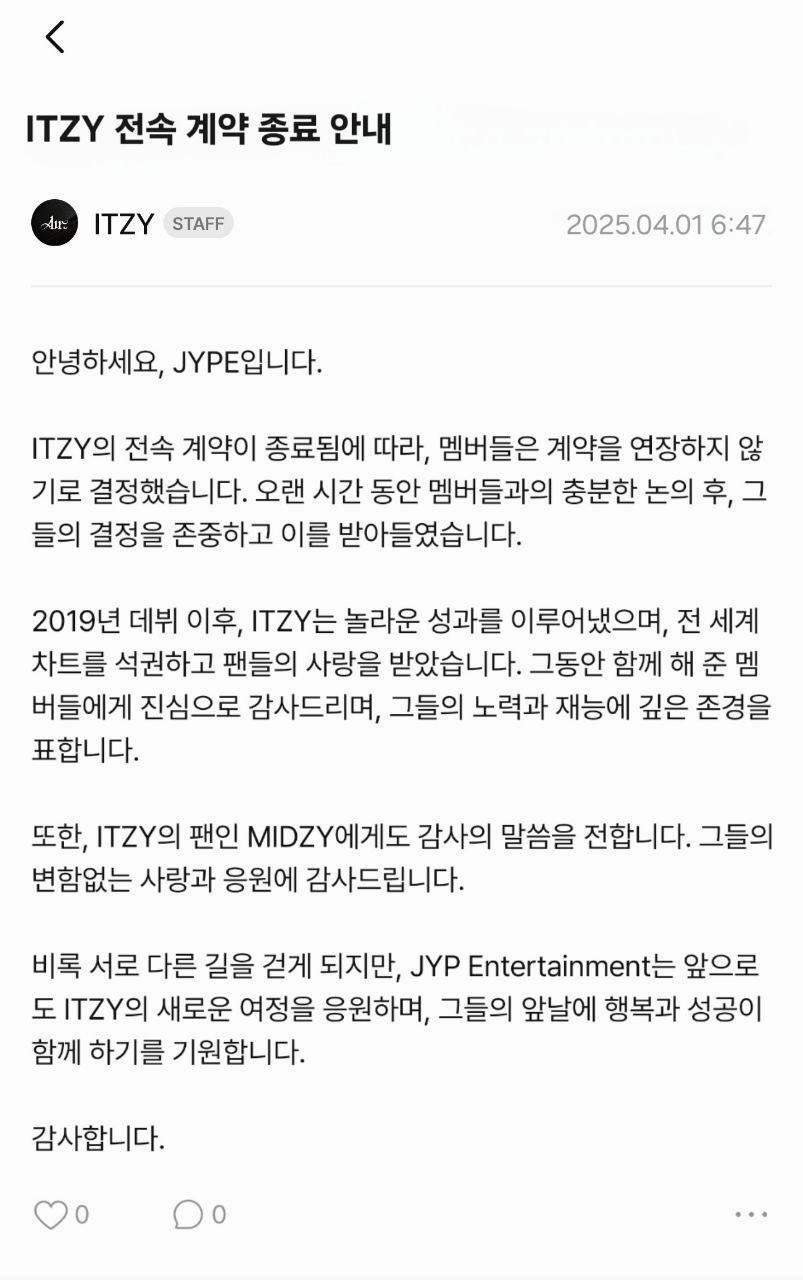The width and height of the screenshot is (803, 1280).
Task: Like this ITZY contract notice
Action: [x=50, y=1215]
